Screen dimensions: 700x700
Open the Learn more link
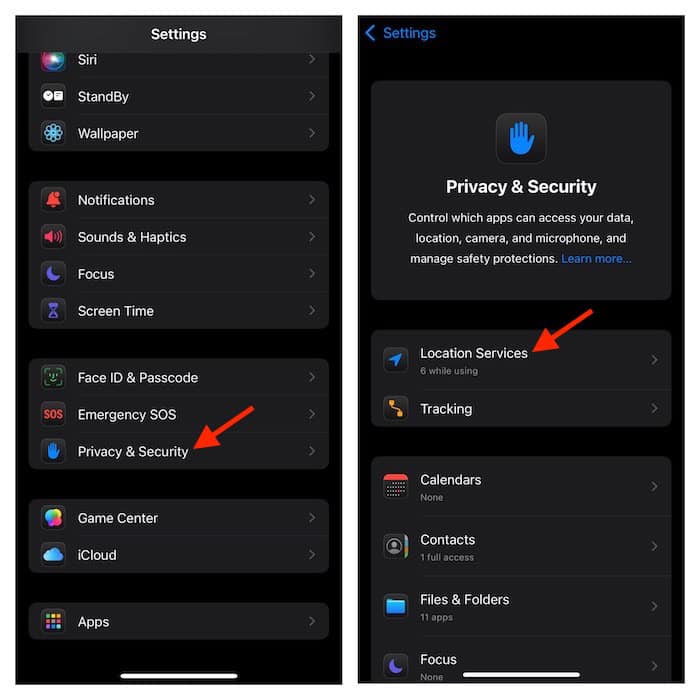pos(596,258)
